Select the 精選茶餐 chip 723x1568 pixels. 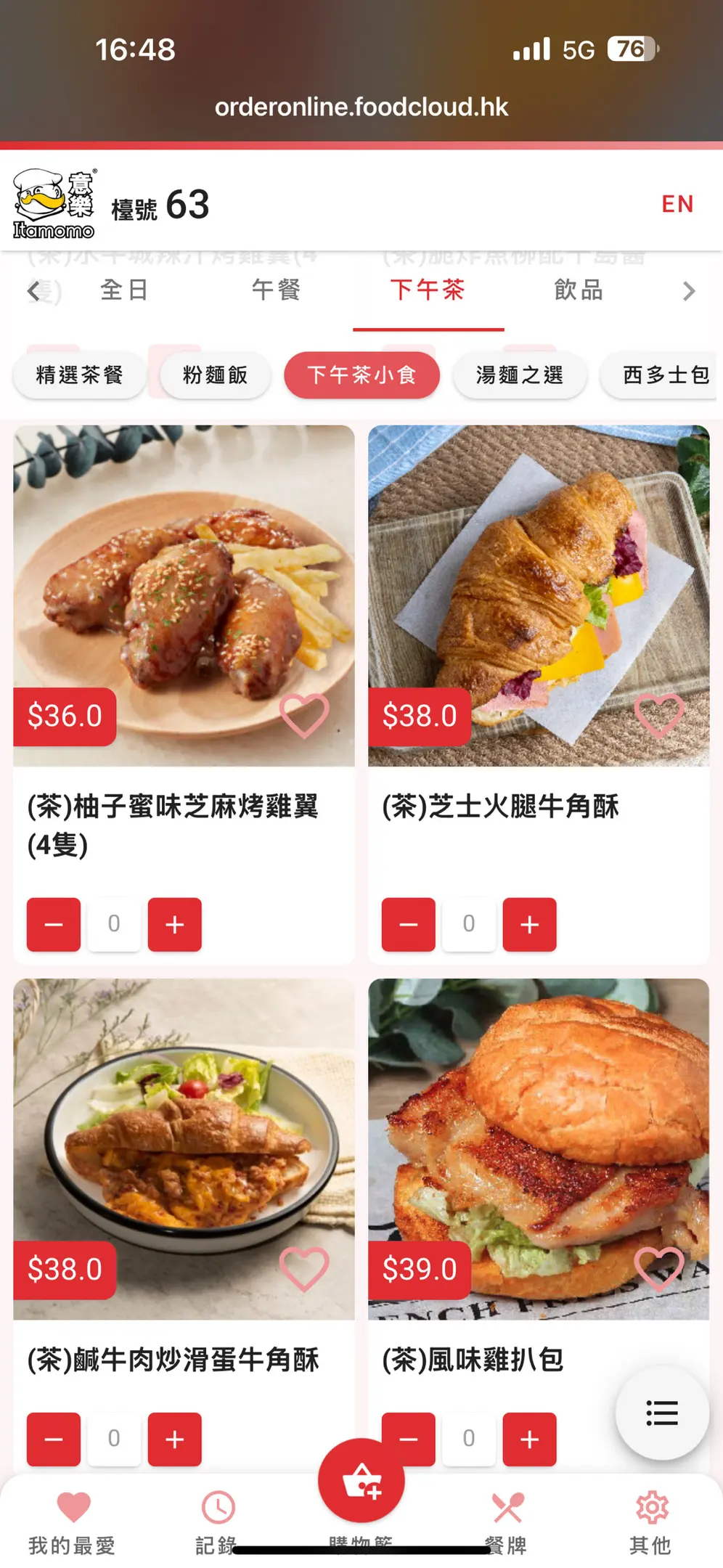pos(79,375)
